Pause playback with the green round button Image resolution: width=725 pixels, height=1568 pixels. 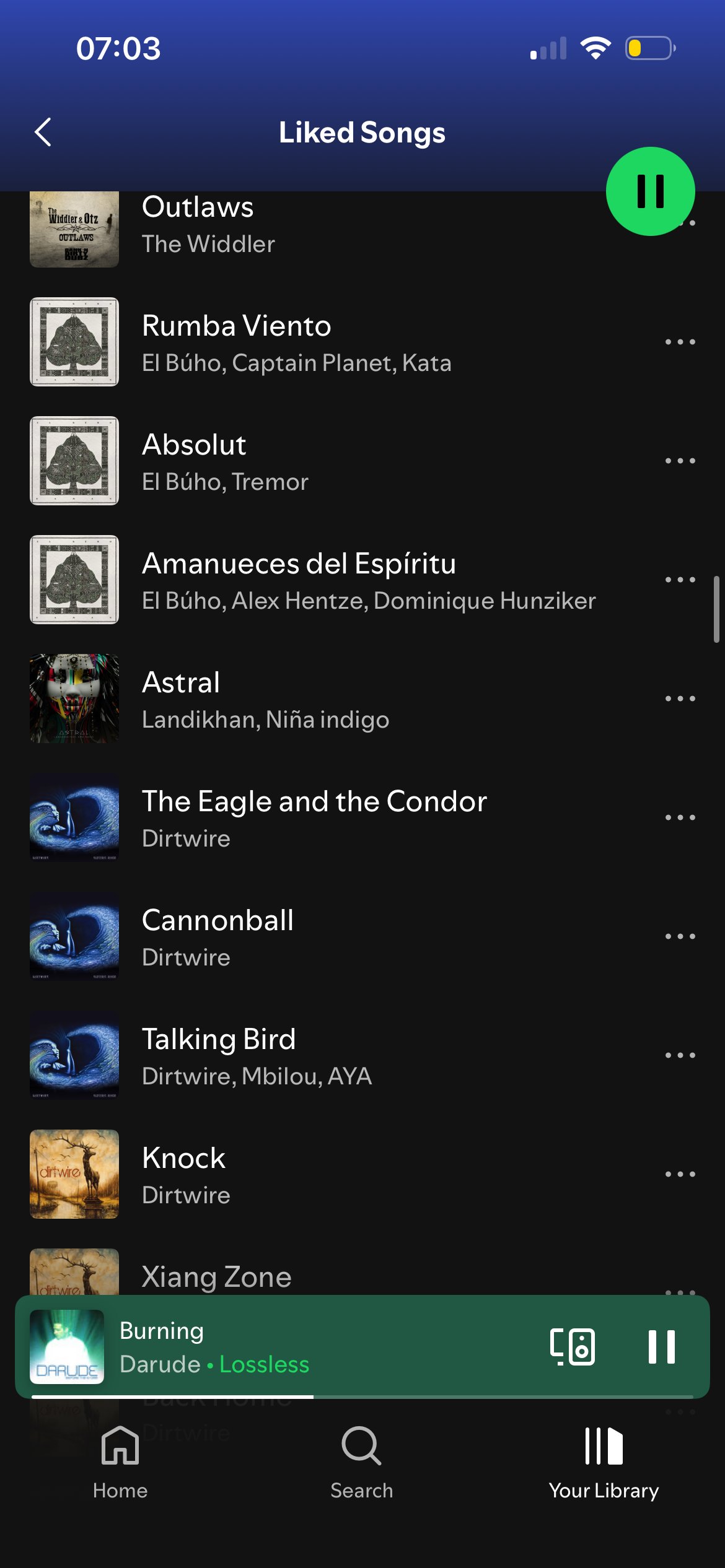pos(650,191)
